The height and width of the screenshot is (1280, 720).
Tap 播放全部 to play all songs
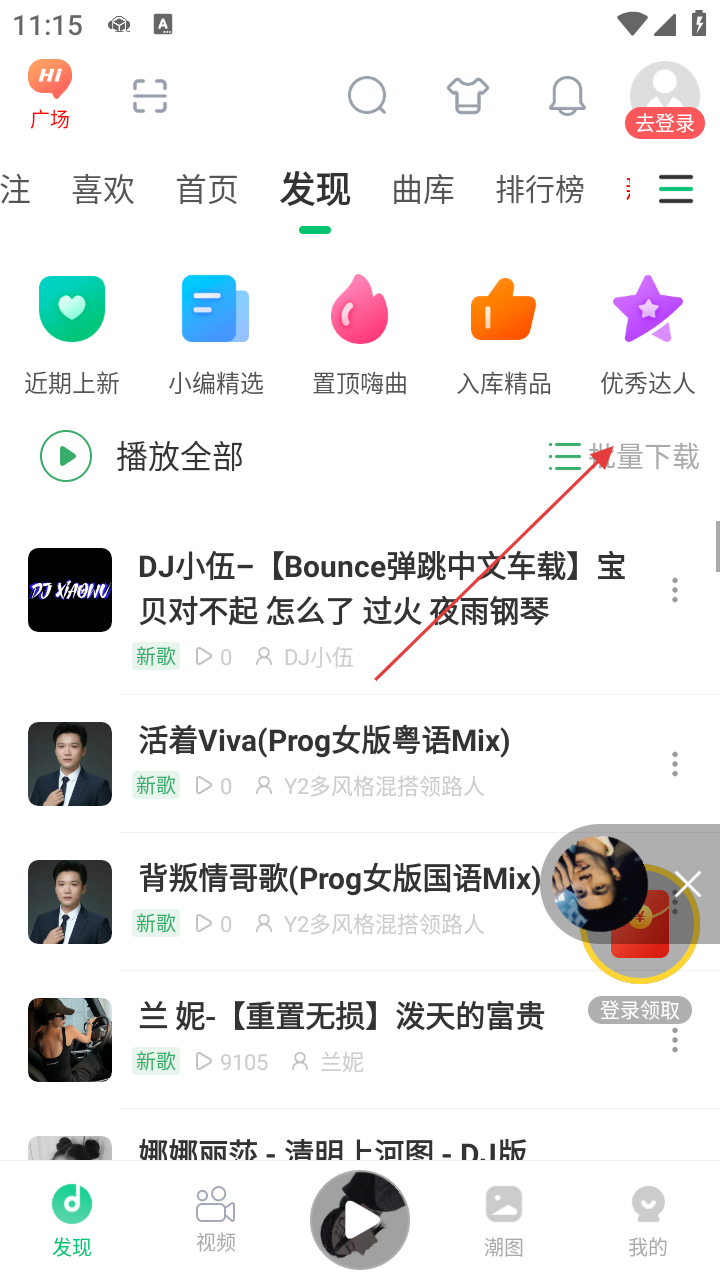142,457
